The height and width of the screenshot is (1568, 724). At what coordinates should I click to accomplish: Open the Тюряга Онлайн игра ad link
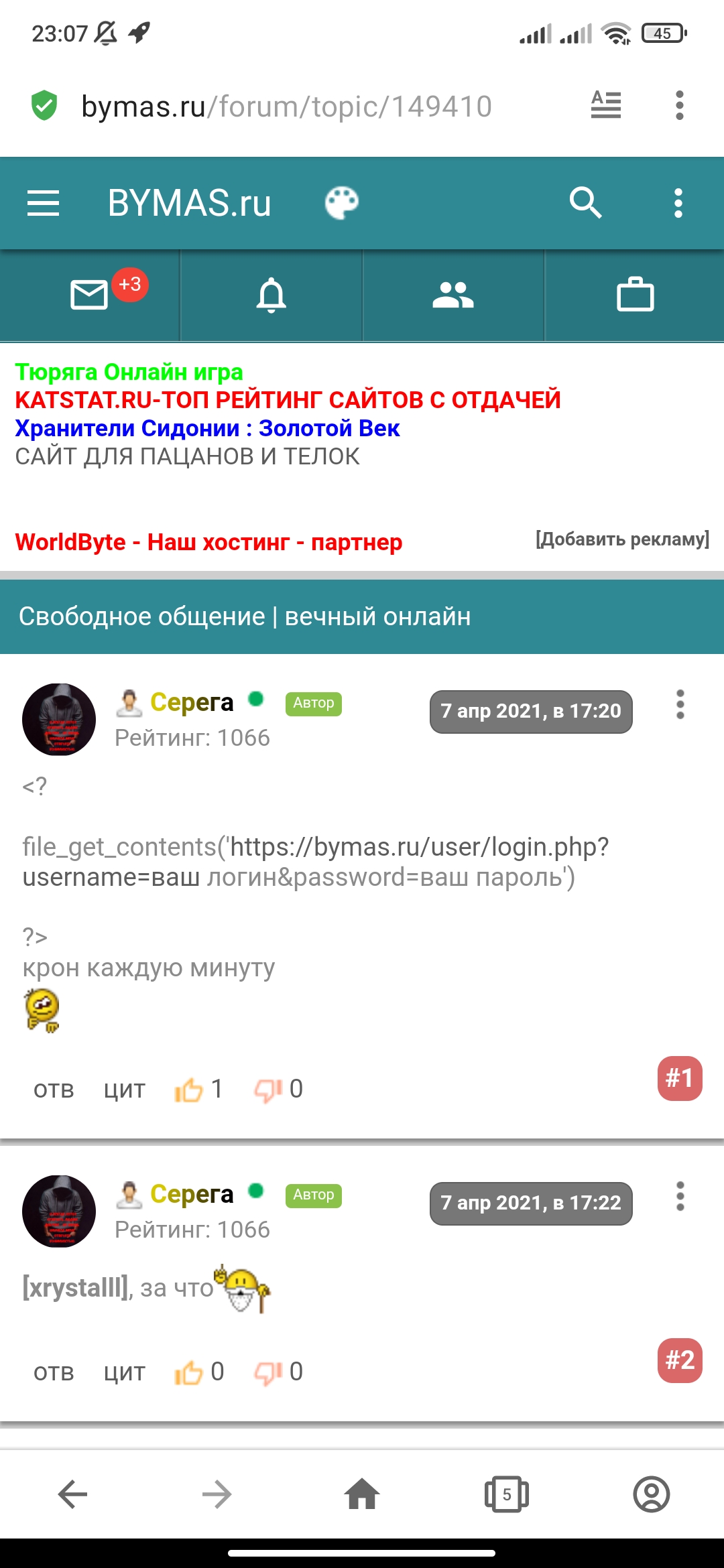pyautogui.click(x=129, y=371)
